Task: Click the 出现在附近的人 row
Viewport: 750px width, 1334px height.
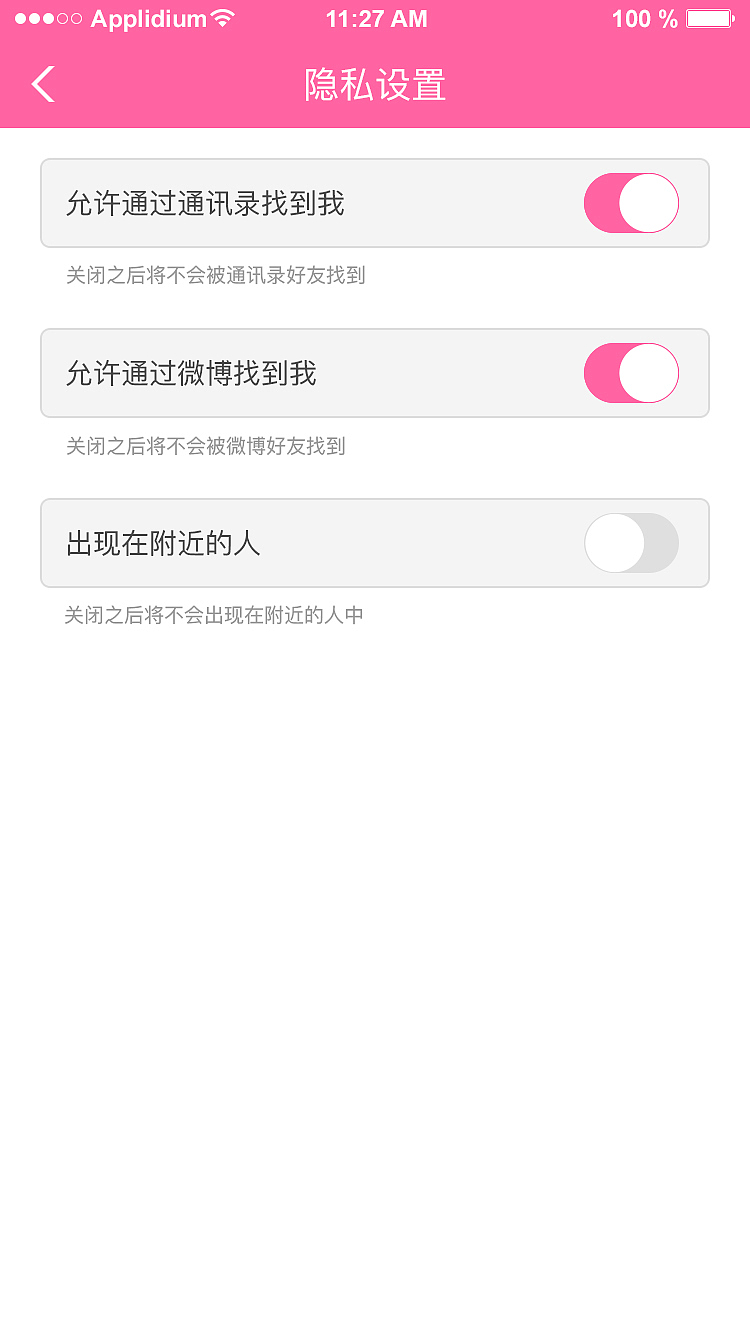Action: [300, 543]
